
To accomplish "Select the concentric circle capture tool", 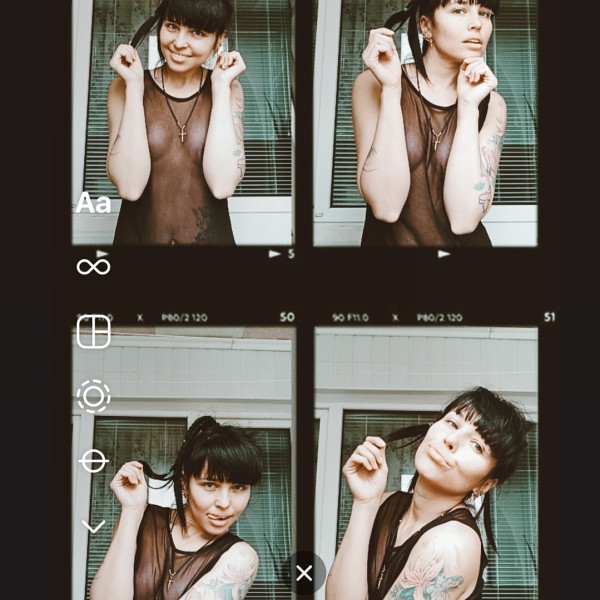I will [x=93, y=396].
